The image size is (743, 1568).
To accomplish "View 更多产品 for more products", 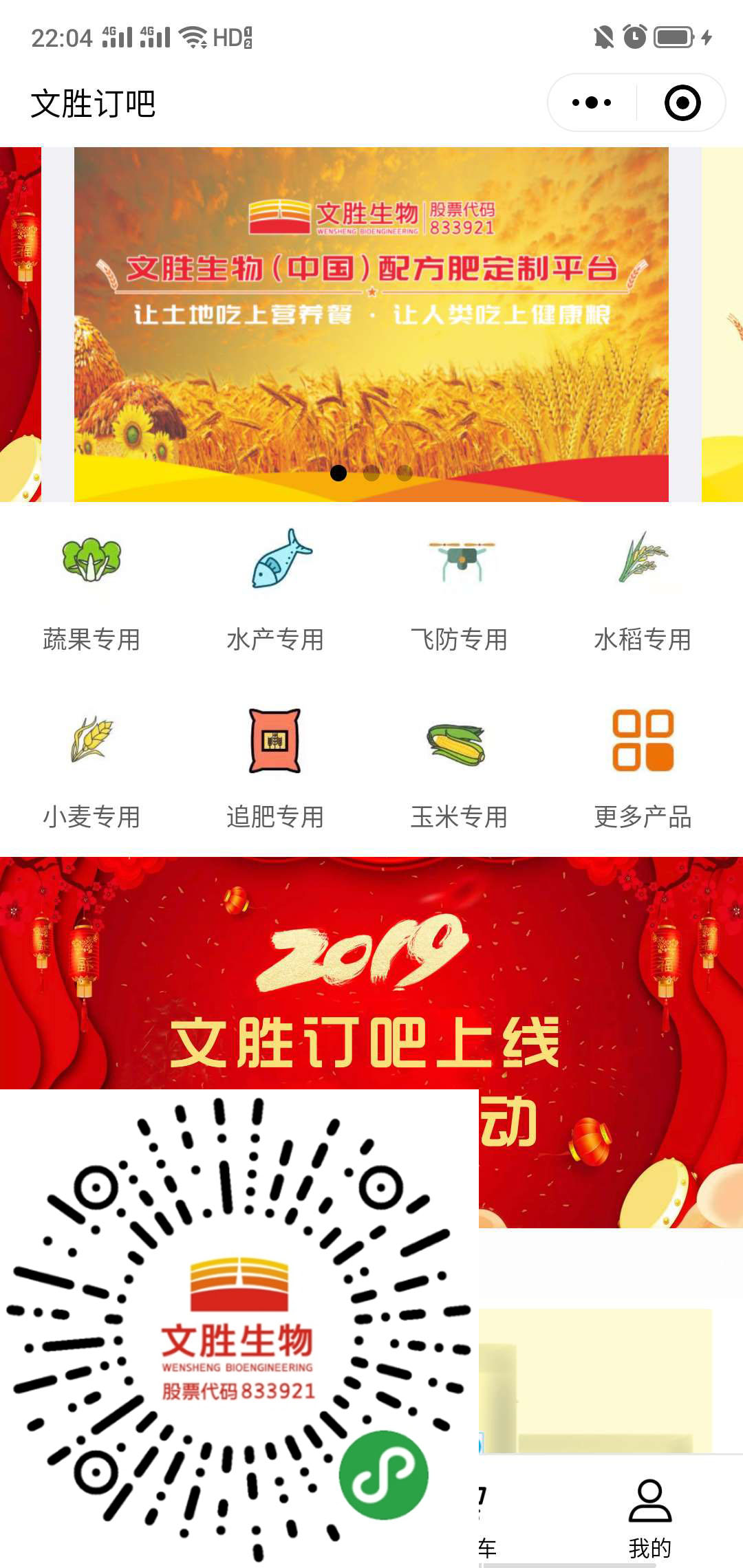I will [643, 767].
